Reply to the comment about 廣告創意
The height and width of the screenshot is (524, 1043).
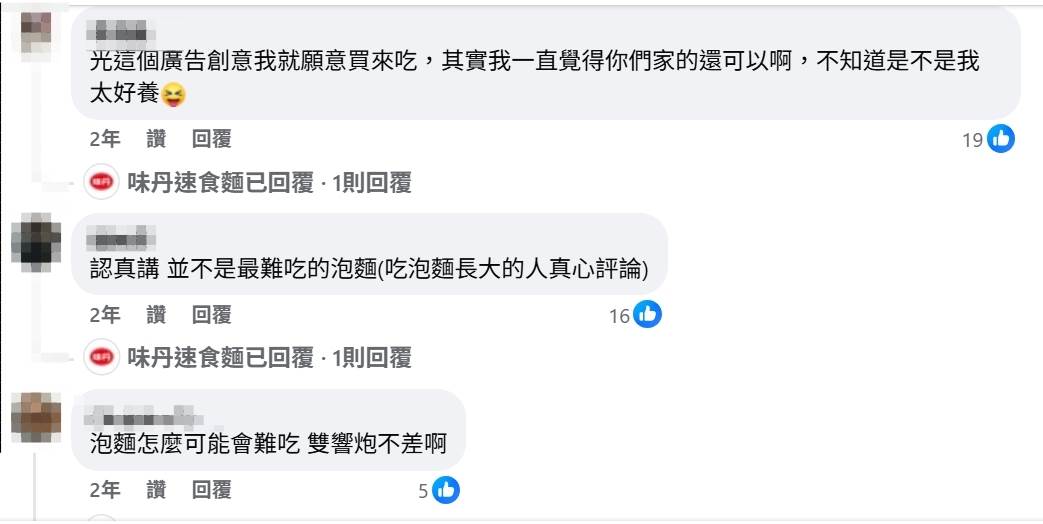(x=211, y=140)
